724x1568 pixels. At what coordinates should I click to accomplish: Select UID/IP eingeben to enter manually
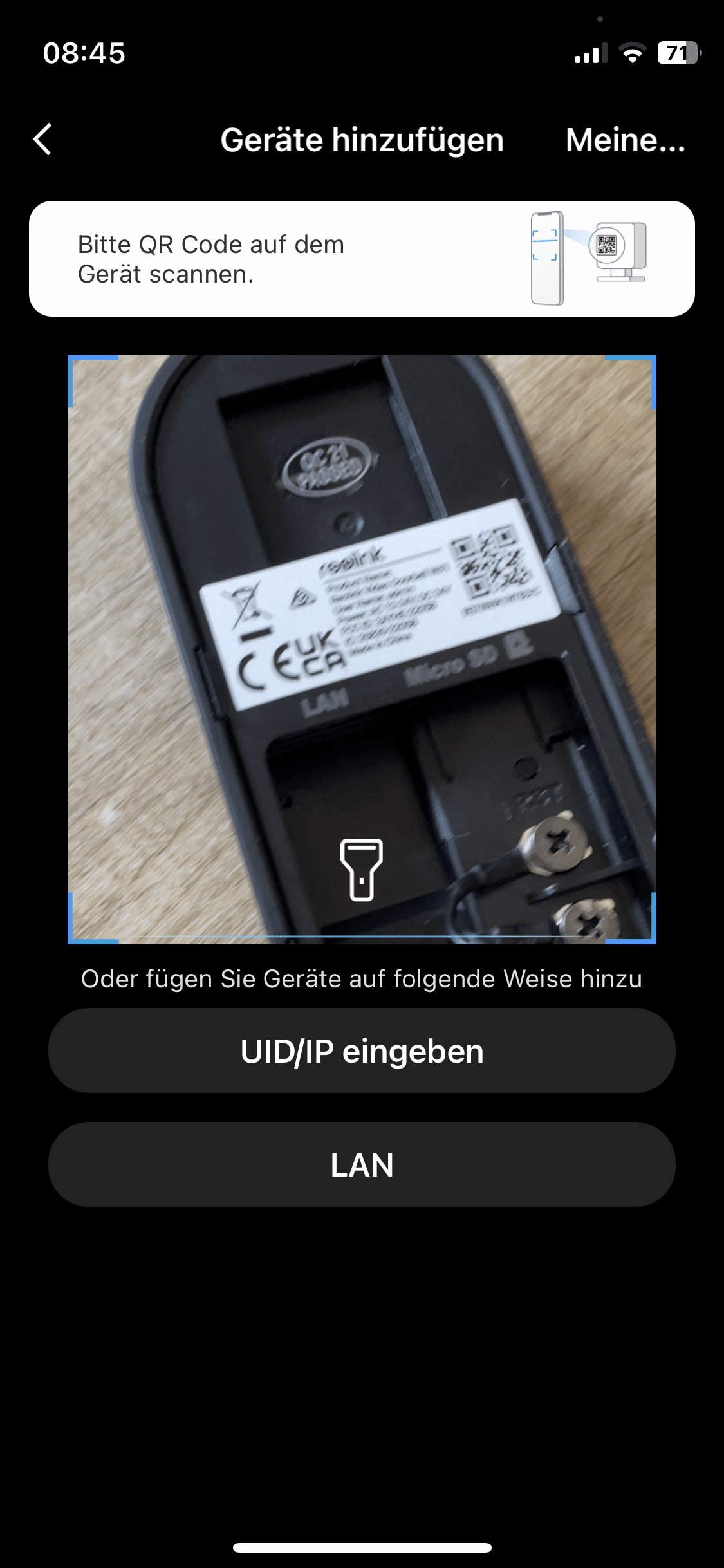coord(362,1050)
